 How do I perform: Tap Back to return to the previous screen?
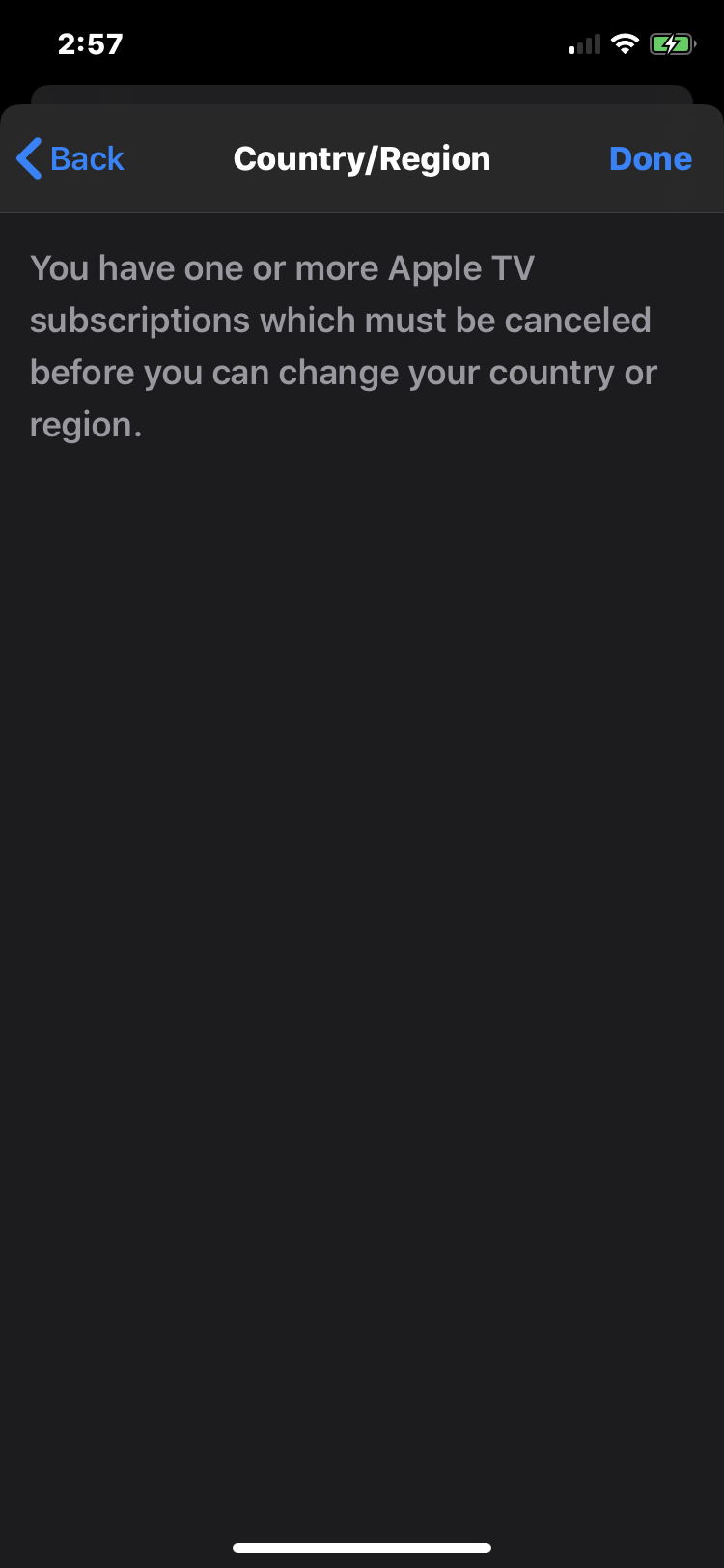coord(87,157)
